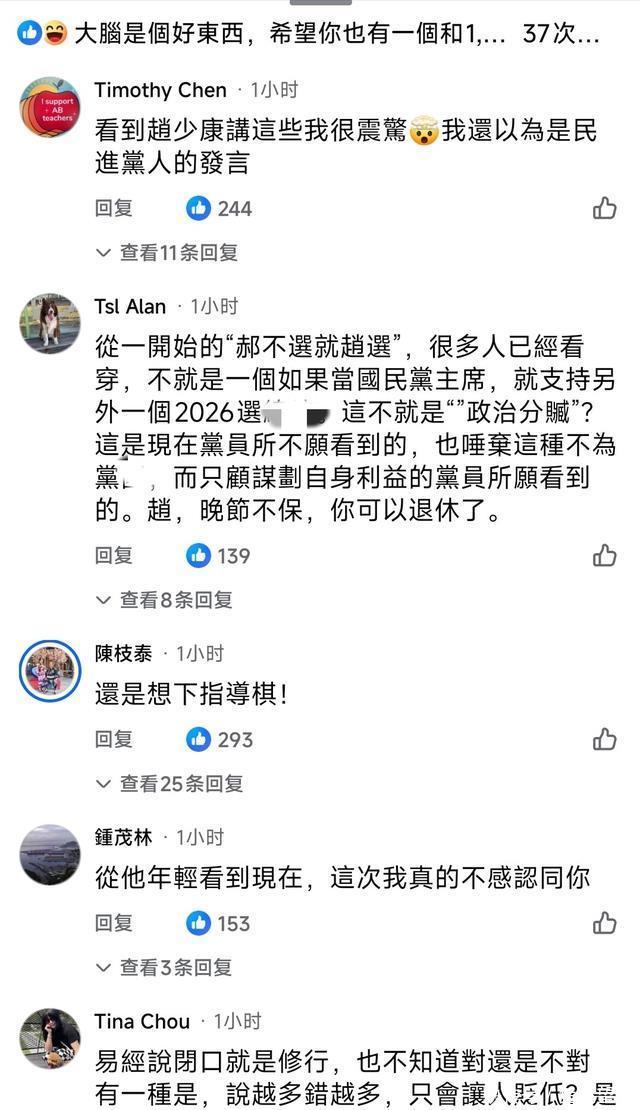The height and width of the screenshot is (1110, 640).
Task: Reply to Tsl Alan's comment
Action: 114,555
